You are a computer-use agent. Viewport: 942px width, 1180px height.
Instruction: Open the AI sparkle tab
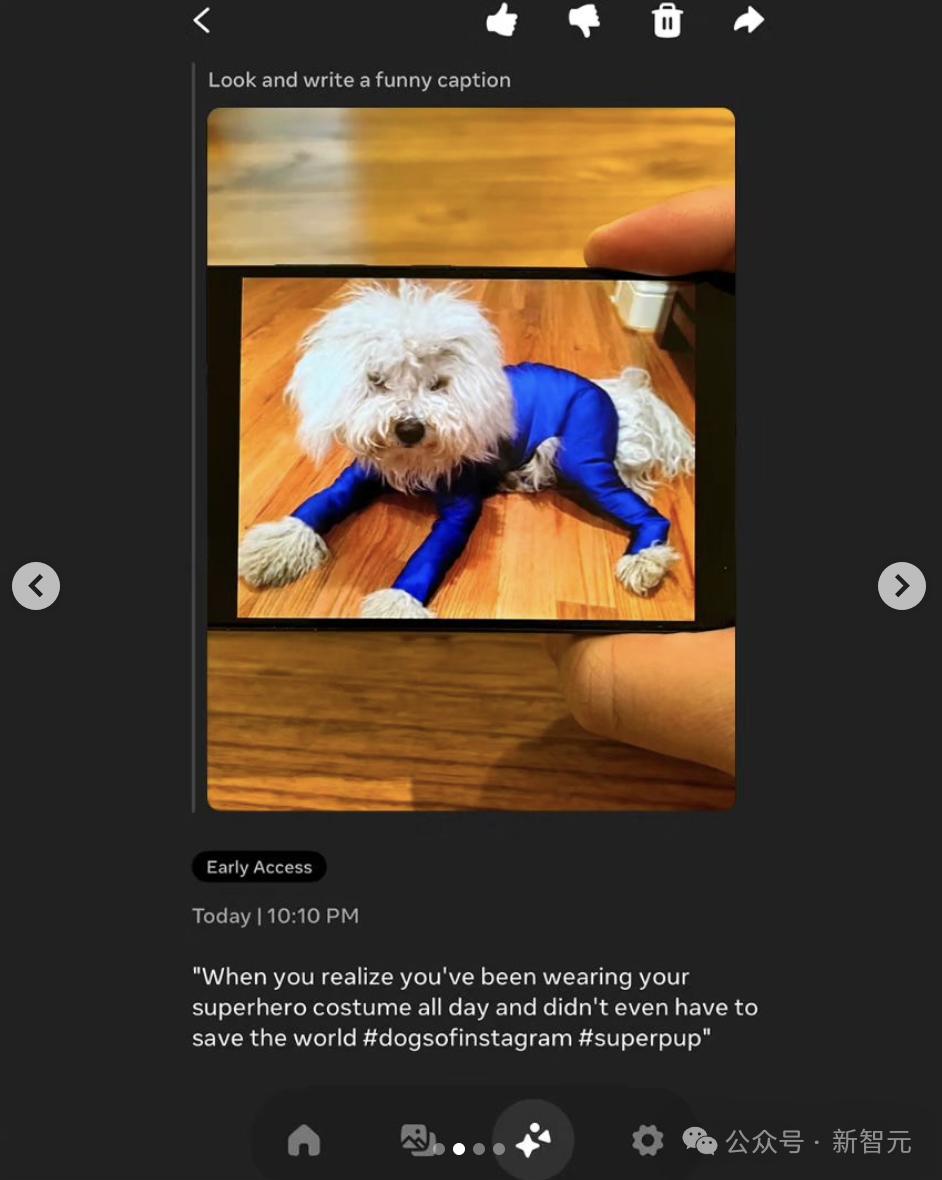click(533, 1139)
